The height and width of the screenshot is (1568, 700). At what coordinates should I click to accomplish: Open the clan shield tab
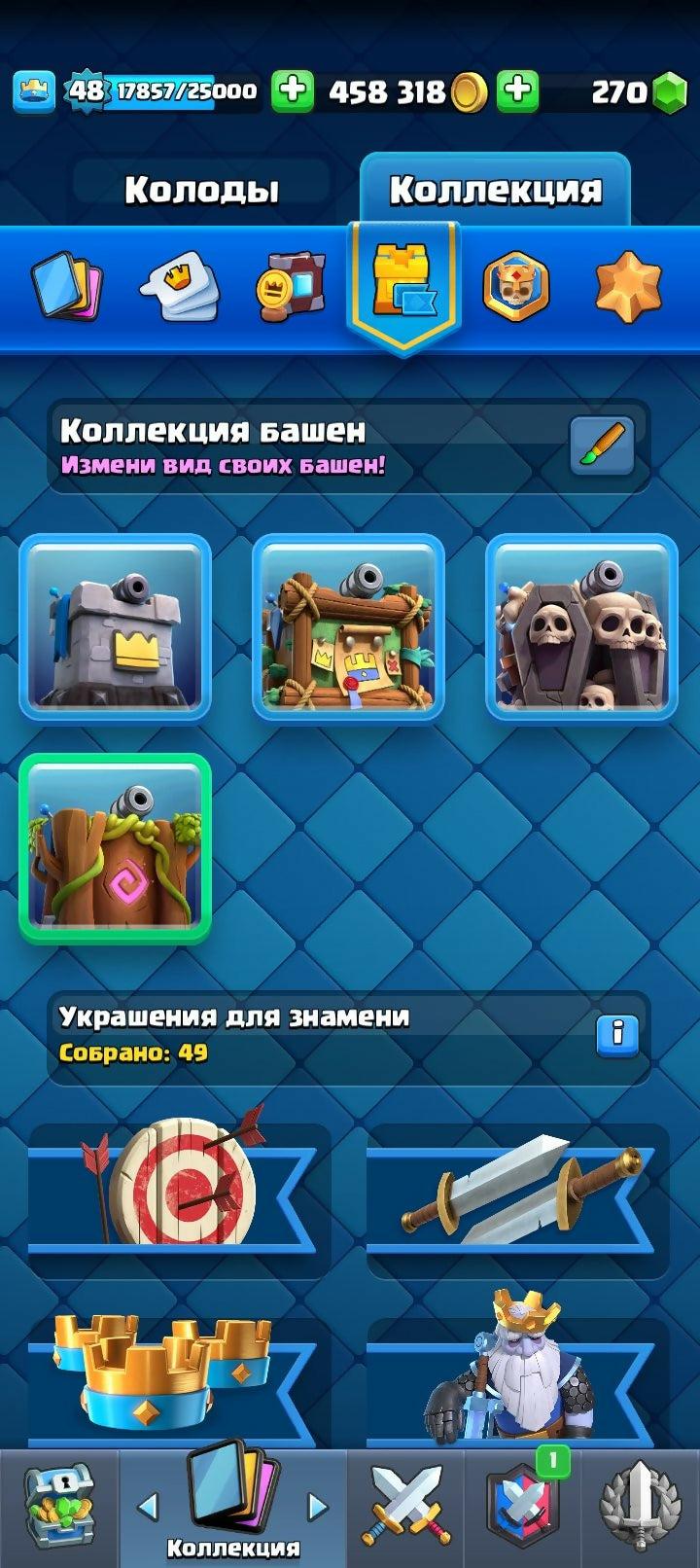[x=523, y=1507]
